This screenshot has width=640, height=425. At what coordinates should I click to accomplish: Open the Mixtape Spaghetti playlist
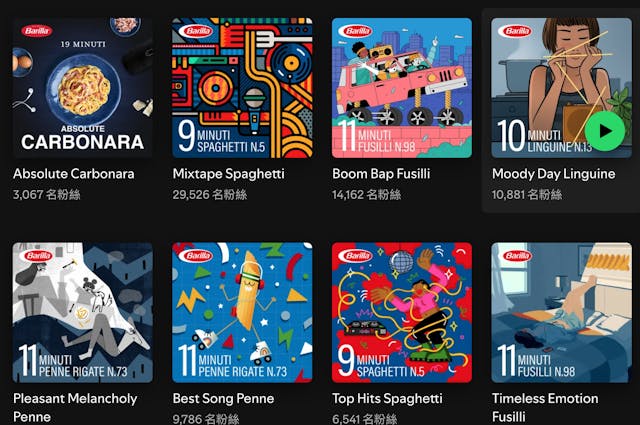242,88
